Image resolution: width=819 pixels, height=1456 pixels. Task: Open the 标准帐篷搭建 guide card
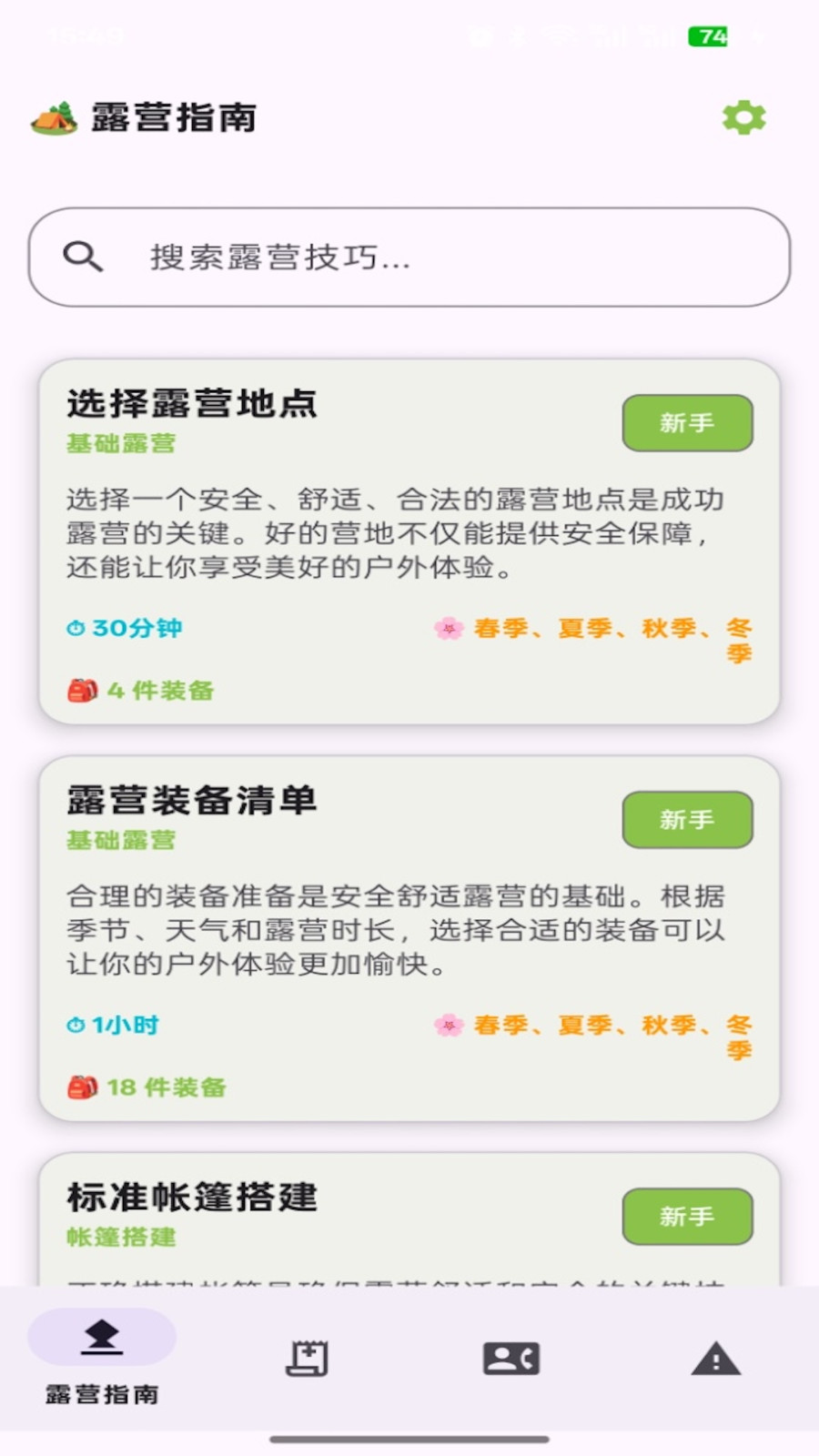click(409, 1219)
